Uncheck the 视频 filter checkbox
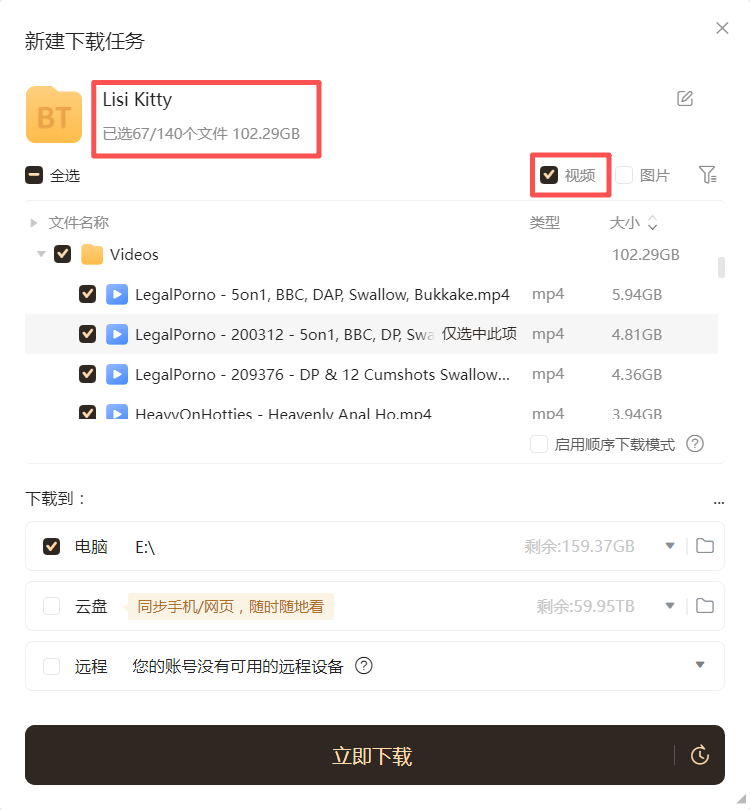The height and width of the screenshot is (810, 750). point(549,175)
